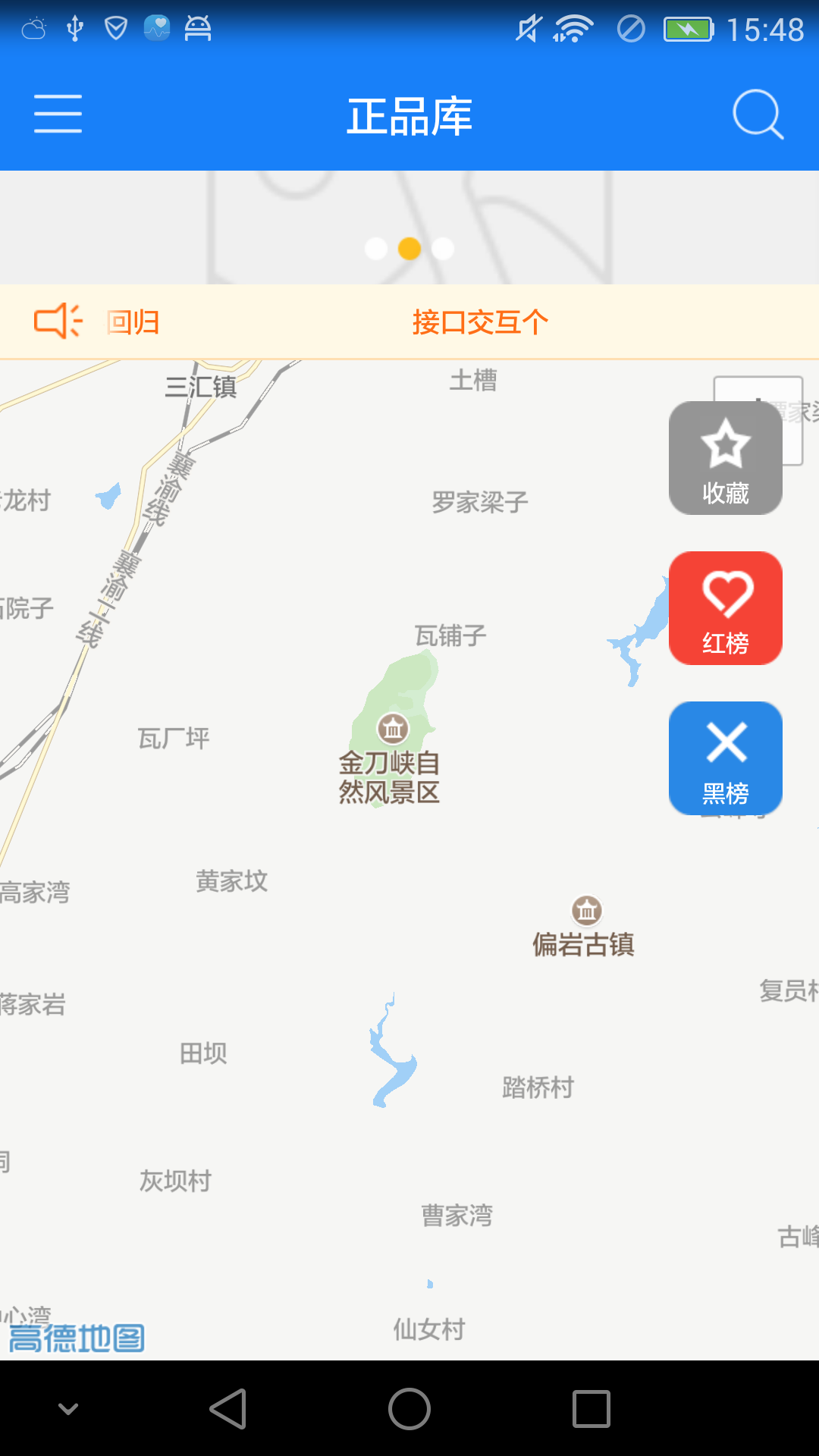Viewport: 819px width, 1456px height.
Task: Select the blue 黑榜 X button
Action: pyautogui.click(x=725, y=756)
